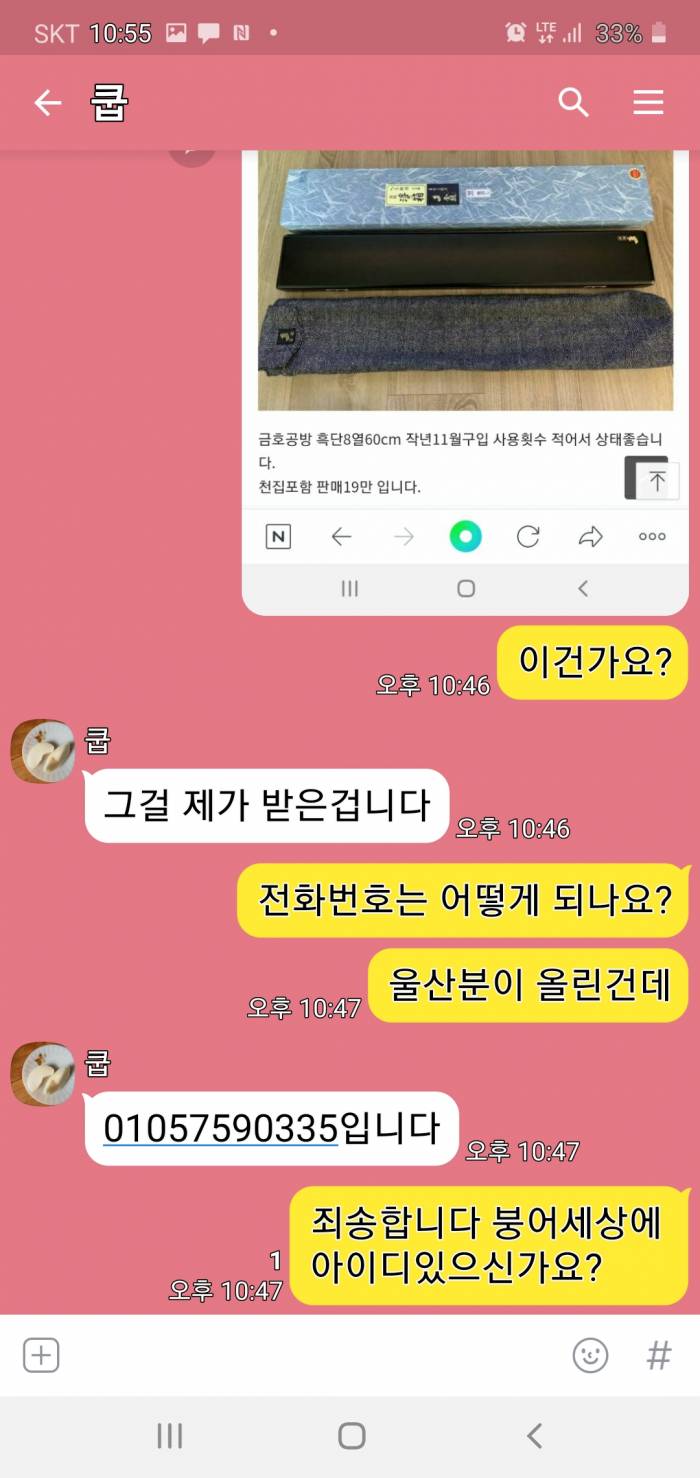Image resolution: width=700 pixels, height=1478 pixels.
Task: Open 쿱's profile picture above the phone number
Action: click(x=43, y=1074)
